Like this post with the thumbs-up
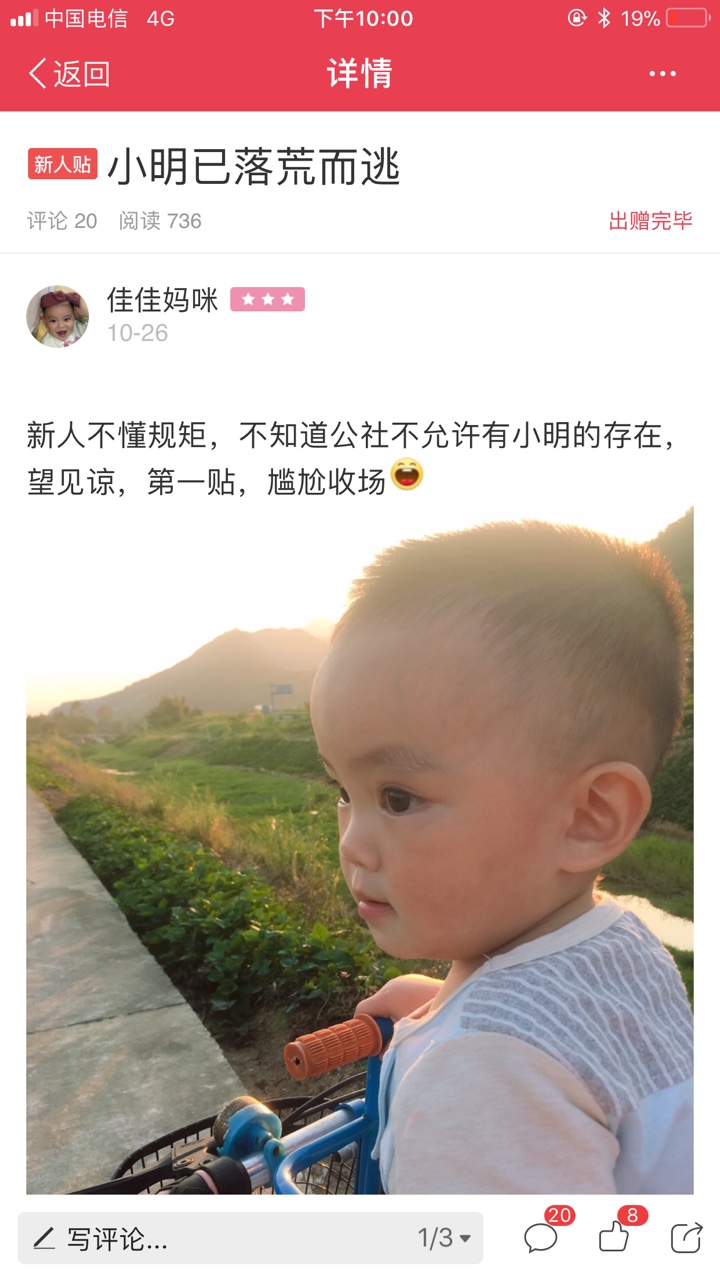The width and height of the screenshot is (720, 1280). [614, 1238]
